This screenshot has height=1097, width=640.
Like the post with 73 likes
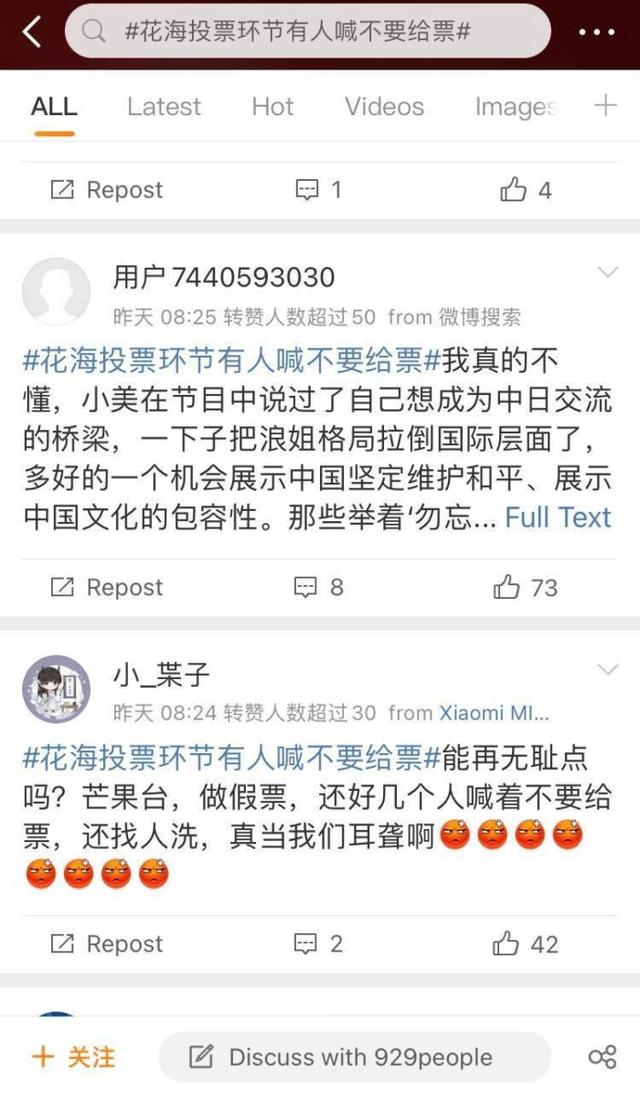525,587
